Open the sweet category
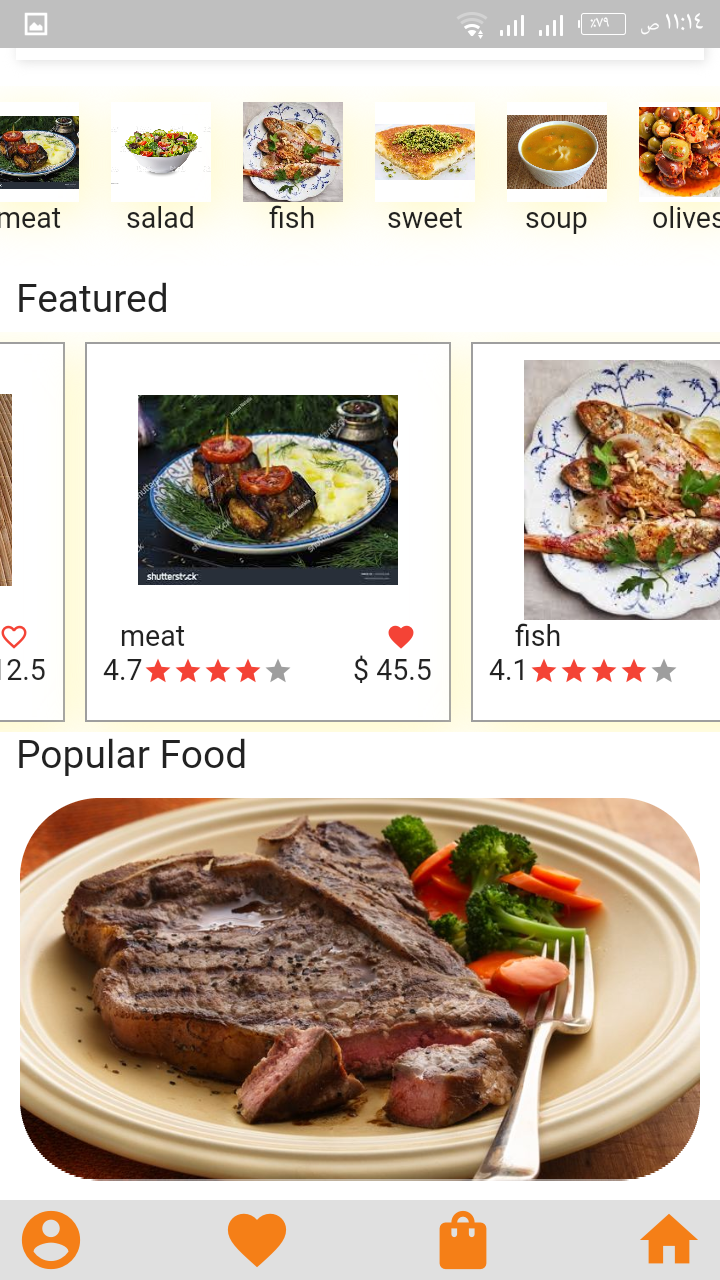Screen dimensions: 720x1280 click(x=424, y=152)
